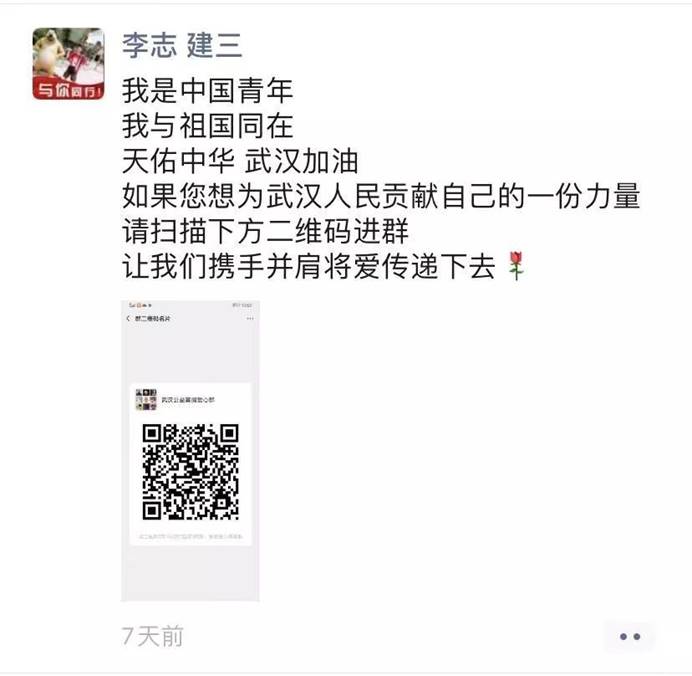Open 李志 建三's profile avatar
The height and width of the screenshot is (676, 692).
coord(68,64)
